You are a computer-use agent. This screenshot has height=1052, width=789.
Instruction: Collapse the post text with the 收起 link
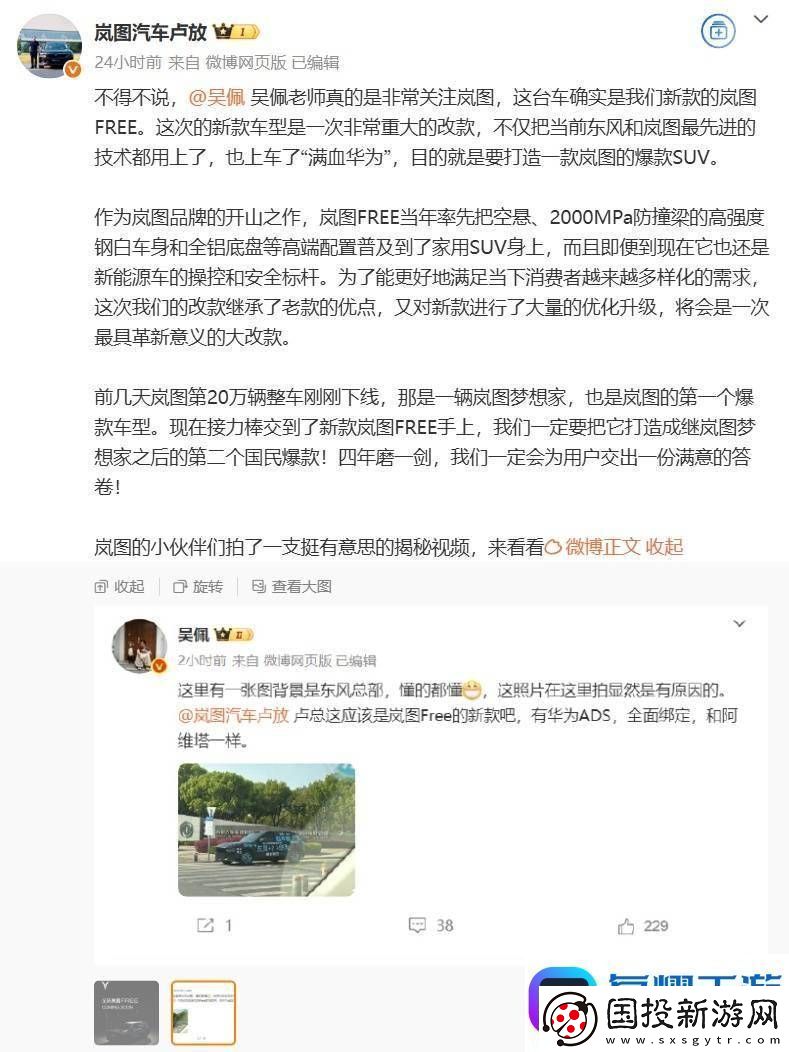(665, 546)
